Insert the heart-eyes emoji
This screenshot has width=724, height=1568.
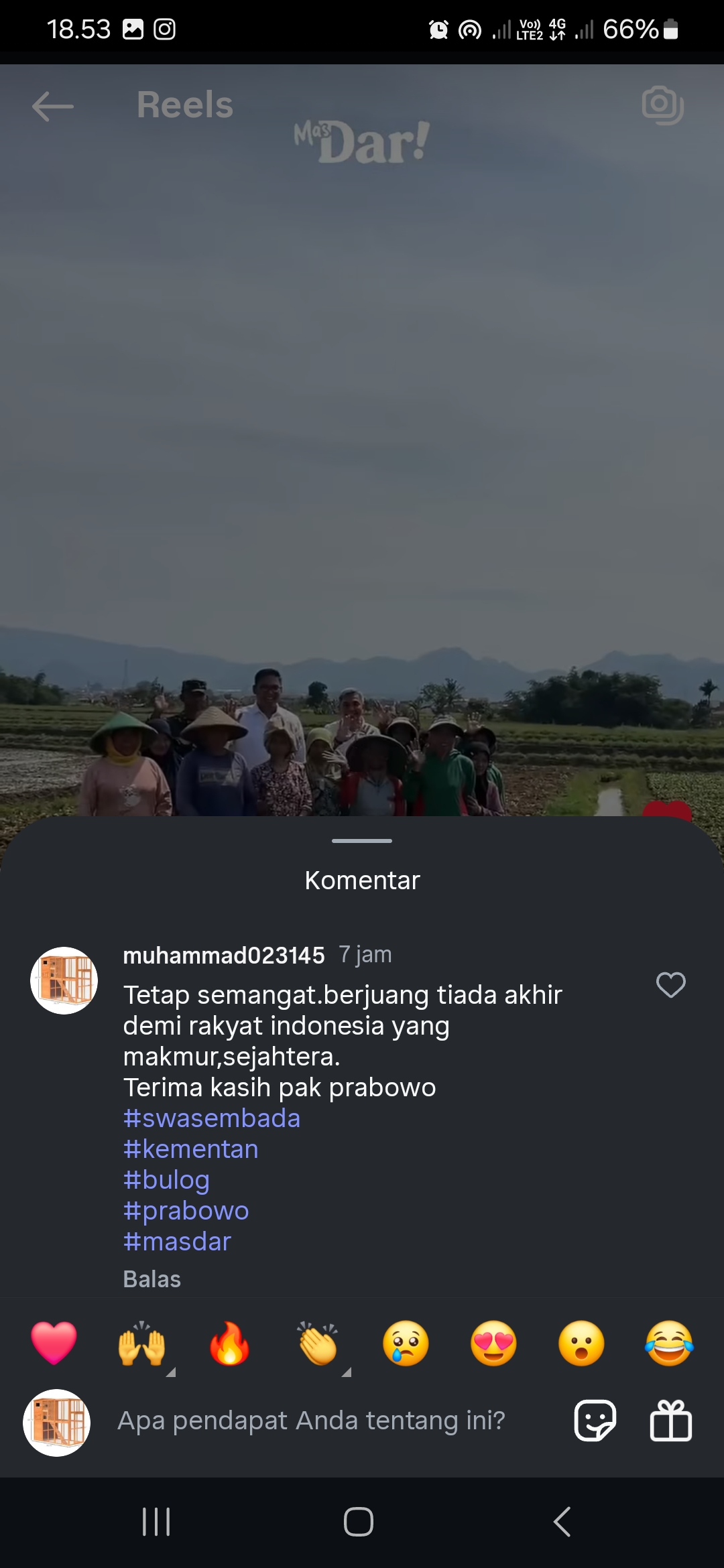point(493,1344)
